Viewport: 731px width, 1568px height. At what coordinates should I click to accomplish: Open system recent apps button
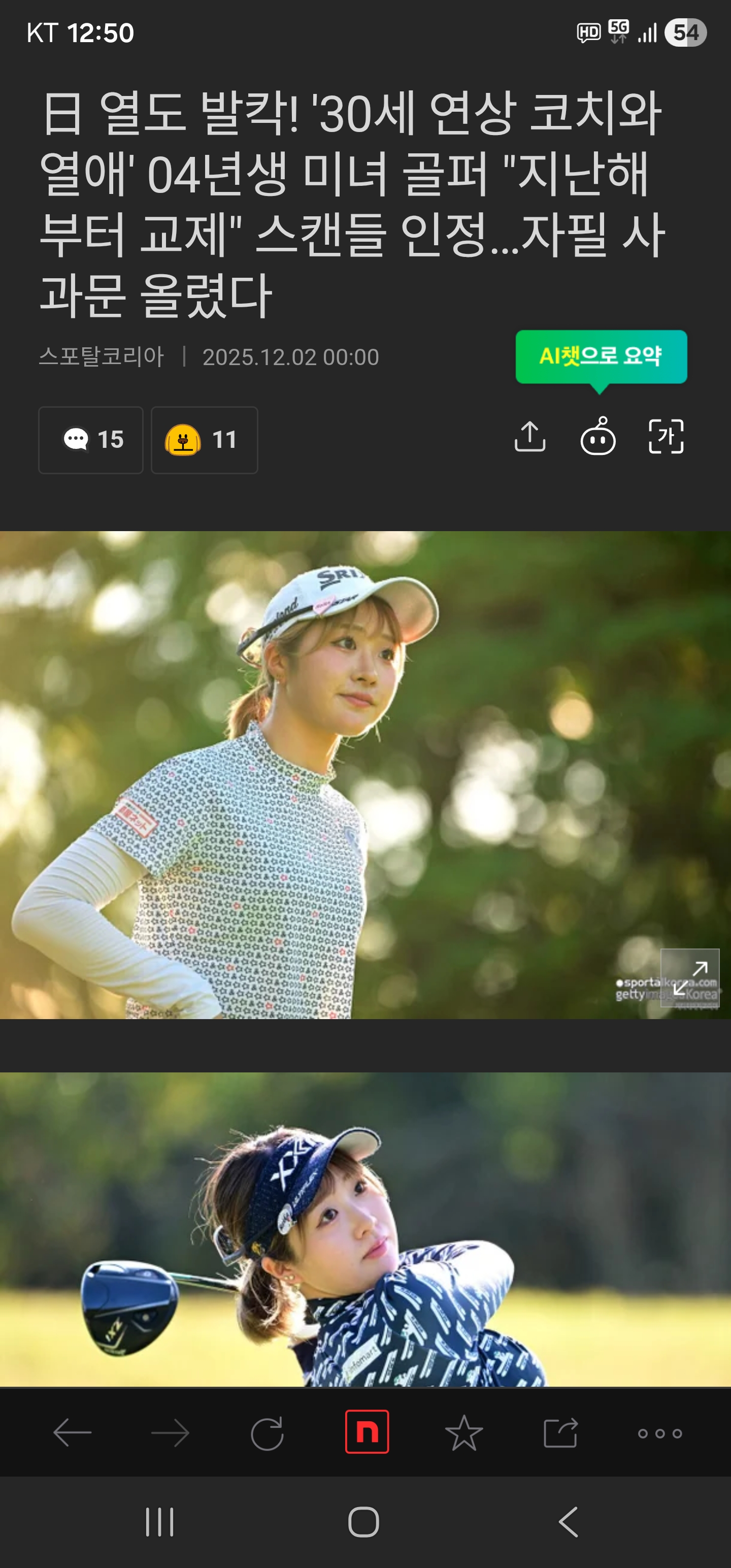tap(159, 1522)
